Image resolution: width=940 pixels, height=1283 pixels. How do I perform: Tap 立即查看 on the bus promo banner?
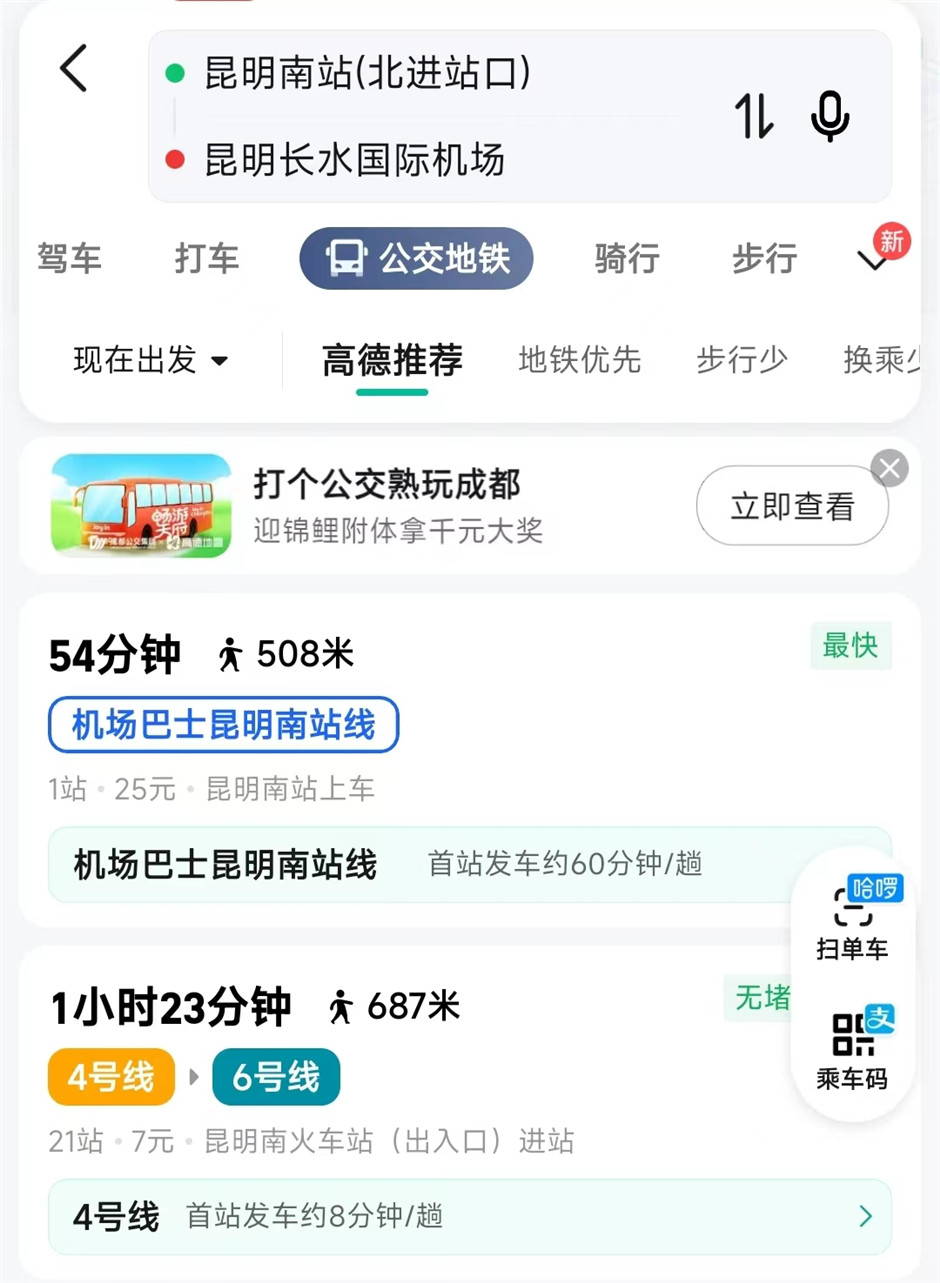pos(792,507)
